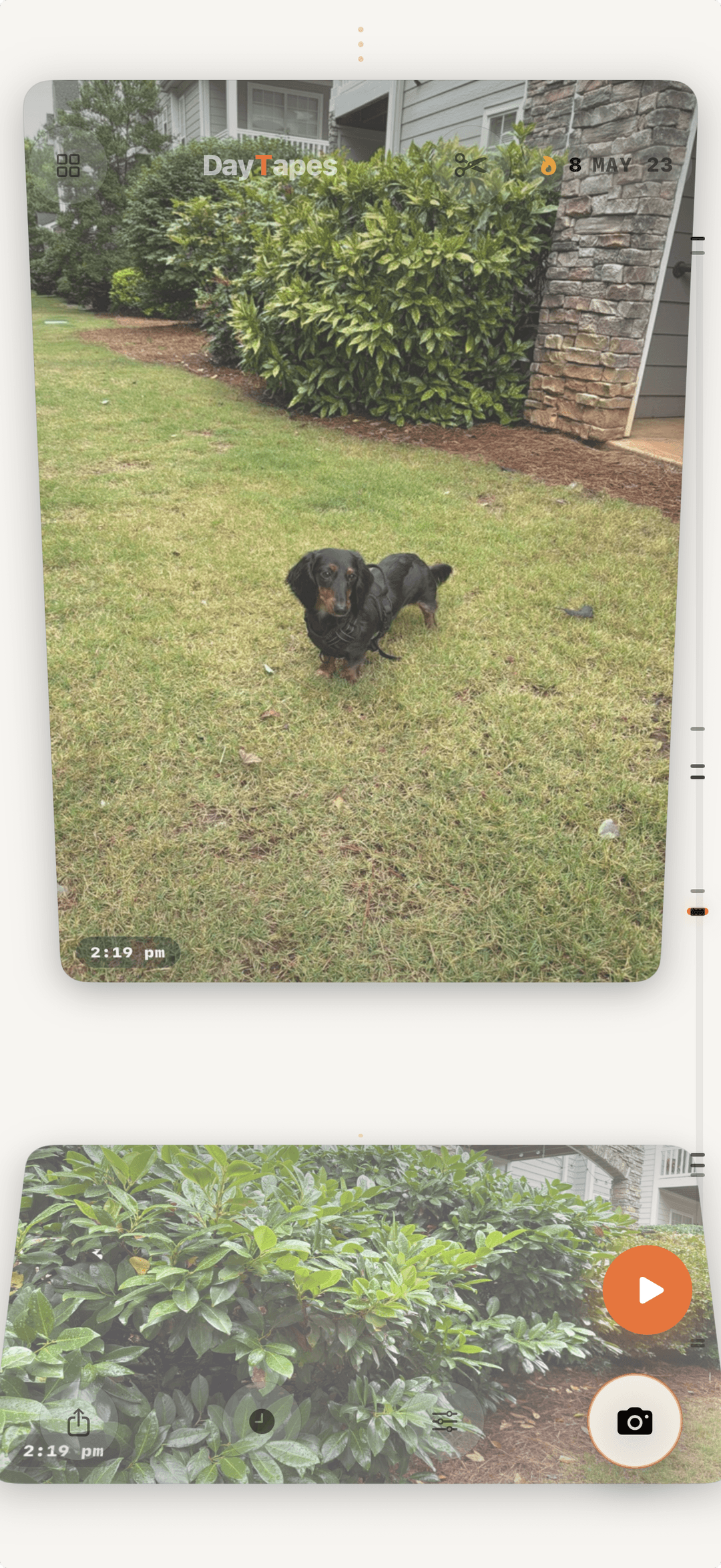Open the grid view icon
This screenshot has width=721, height=1568.
click(68, 165)
